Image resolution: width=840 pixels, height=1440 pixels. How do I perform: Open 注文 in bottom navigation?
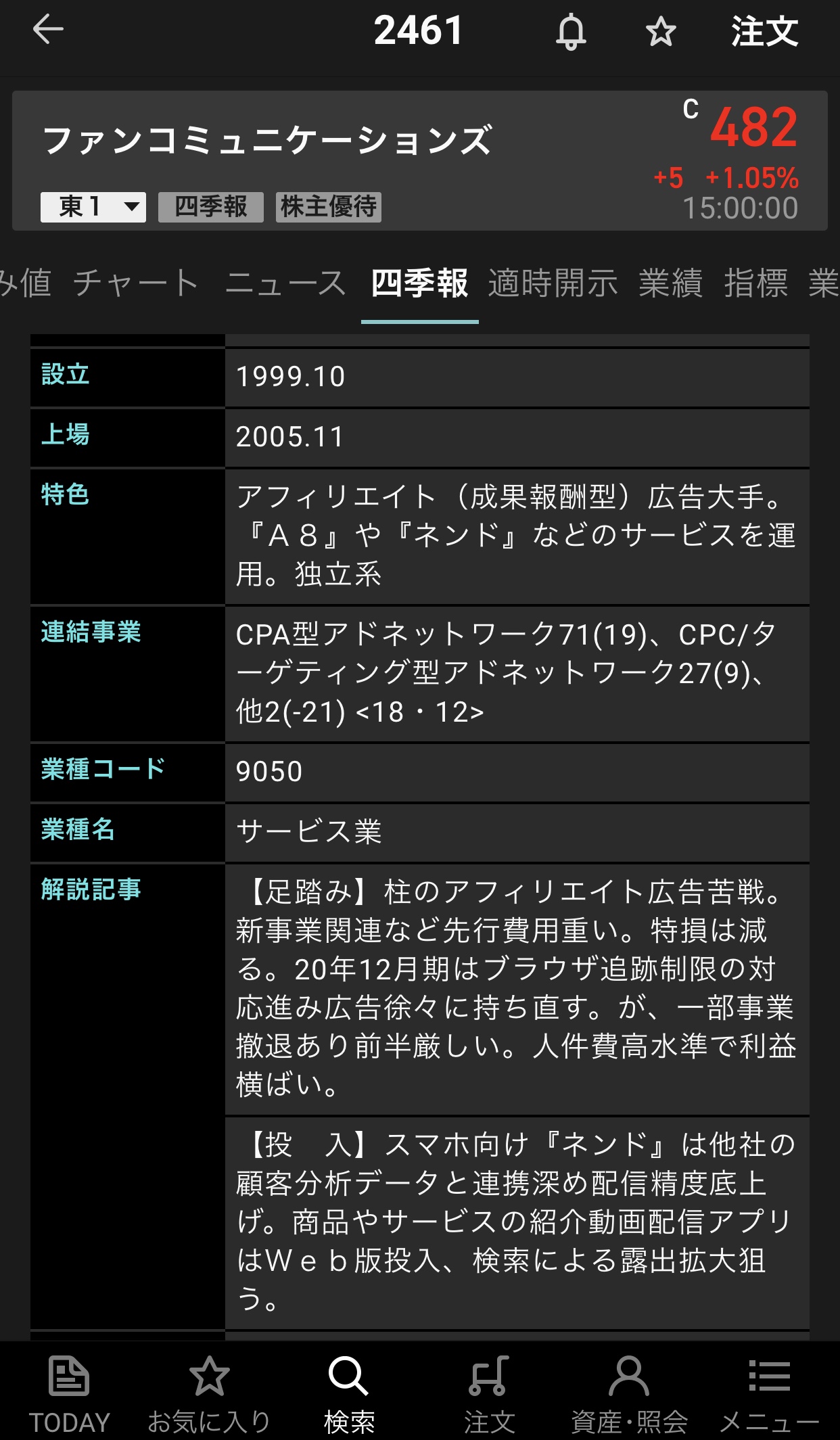coord(489,1393)
